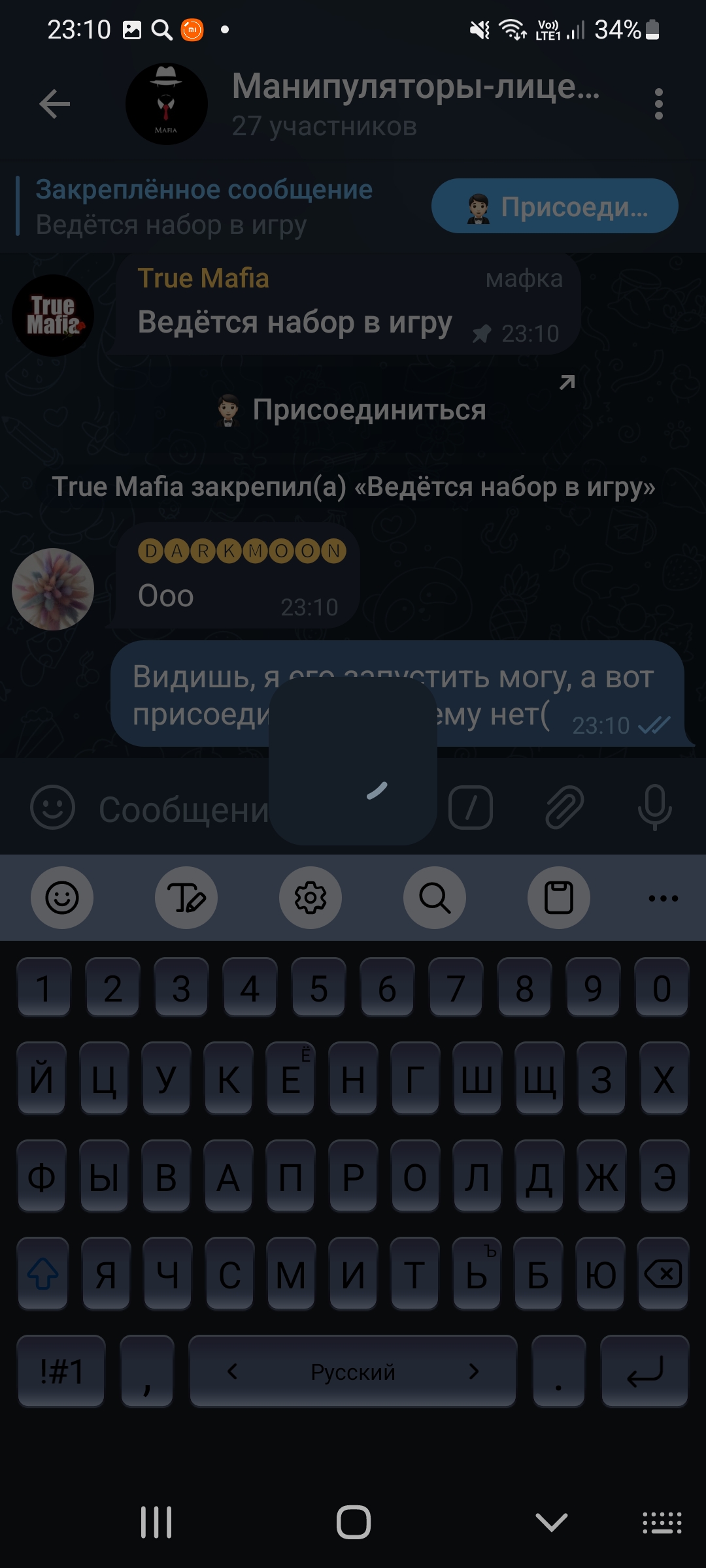Open True Mafia avatar profile

click(53, 316)
